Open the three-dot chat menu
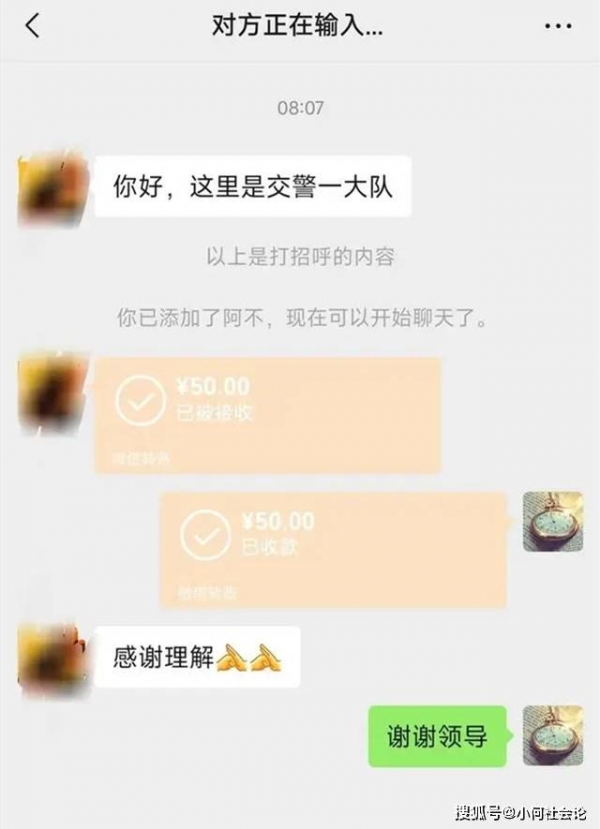 558,27
